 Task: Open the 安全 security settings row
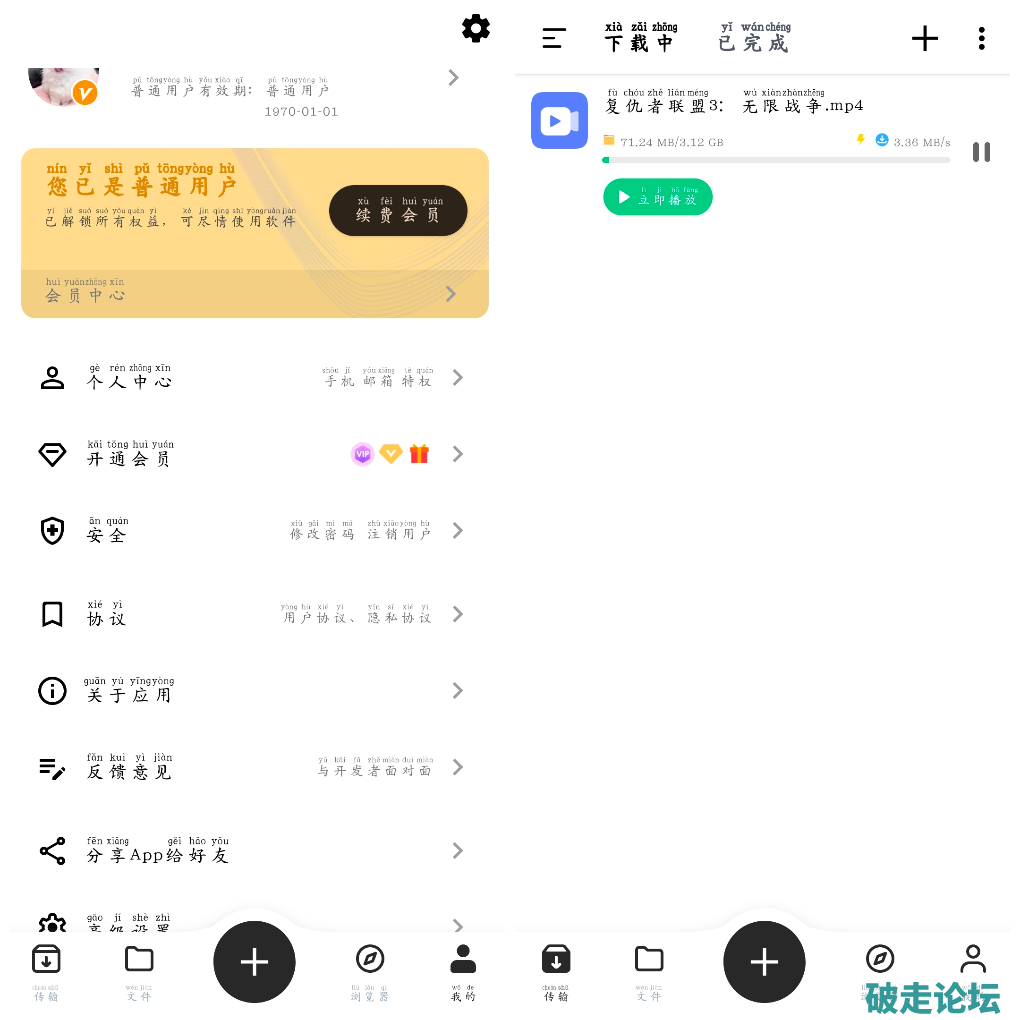point(254,531)
